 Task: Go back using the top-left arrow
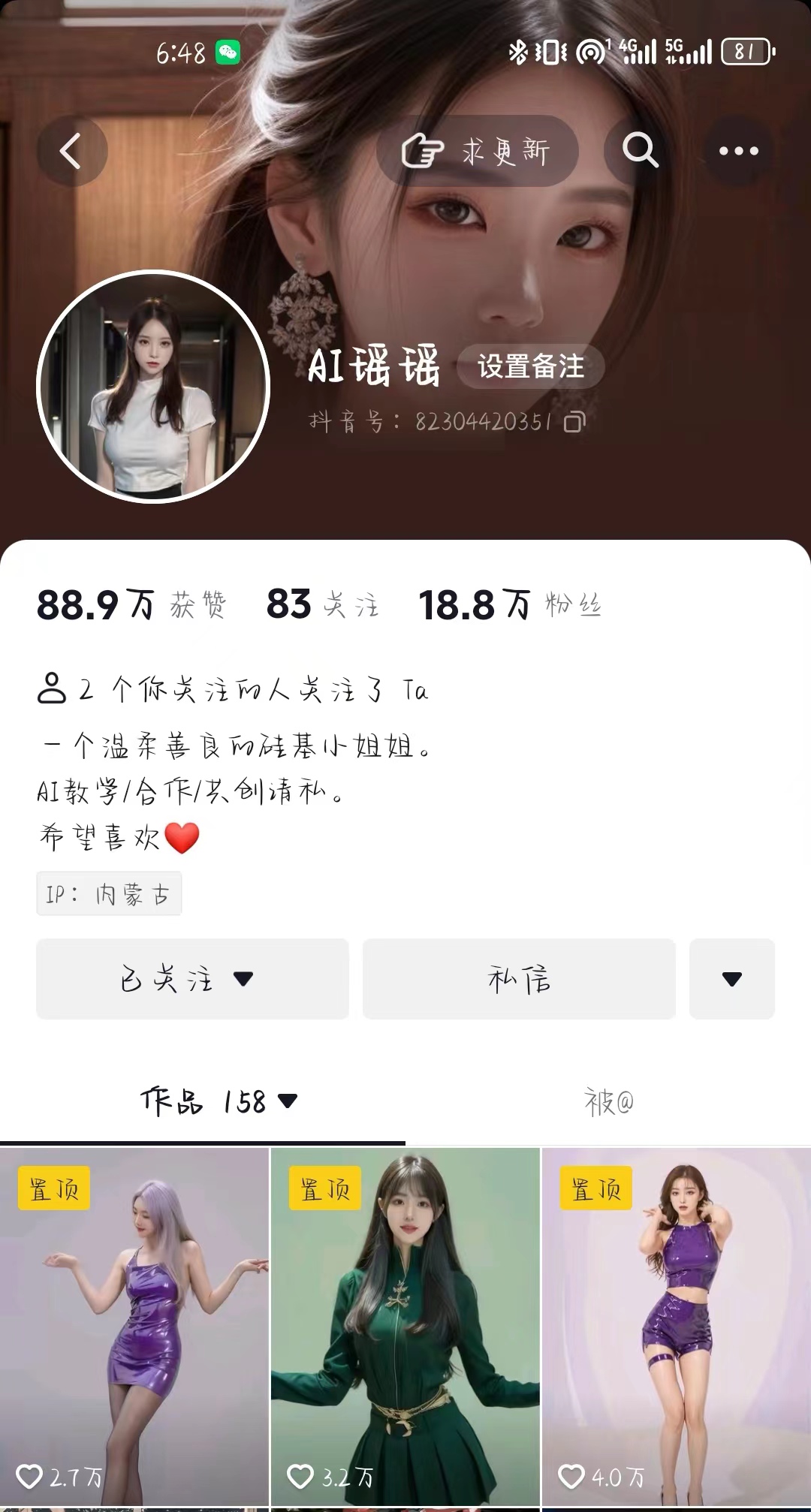coord(71,151)
